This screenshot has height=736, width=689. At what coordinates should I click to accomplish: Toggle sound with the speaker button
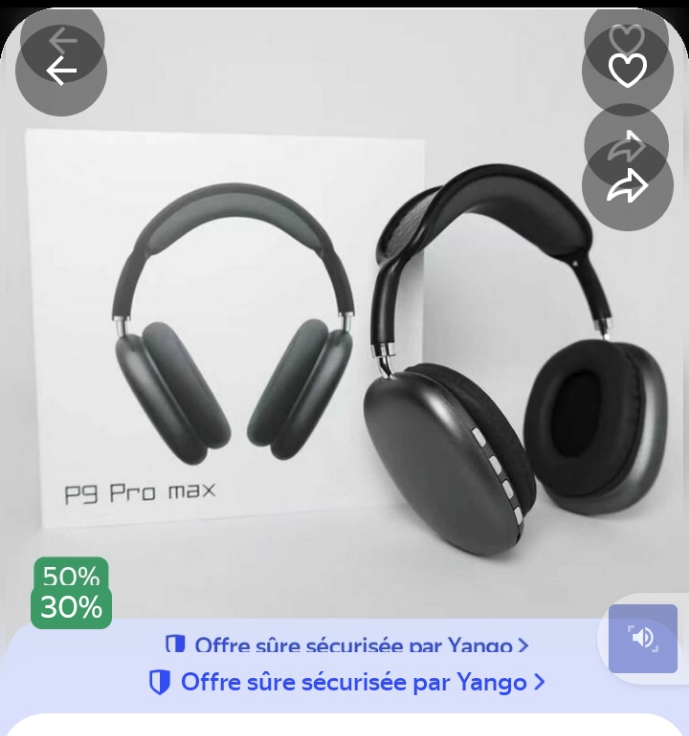coord(643,638)
